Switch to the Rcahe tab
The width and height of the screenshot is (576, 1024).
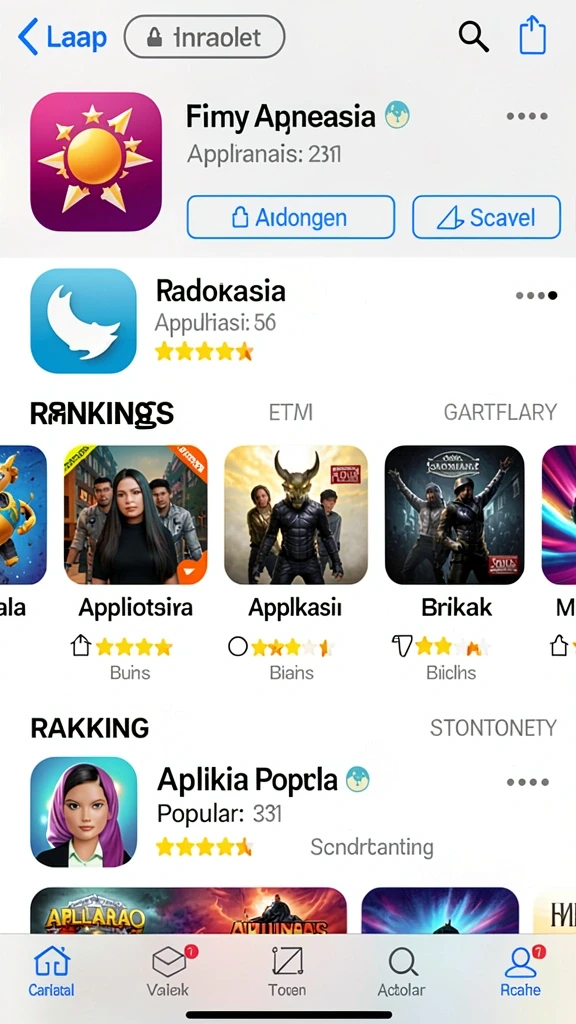pyautogui.click(x=521, y=972)
